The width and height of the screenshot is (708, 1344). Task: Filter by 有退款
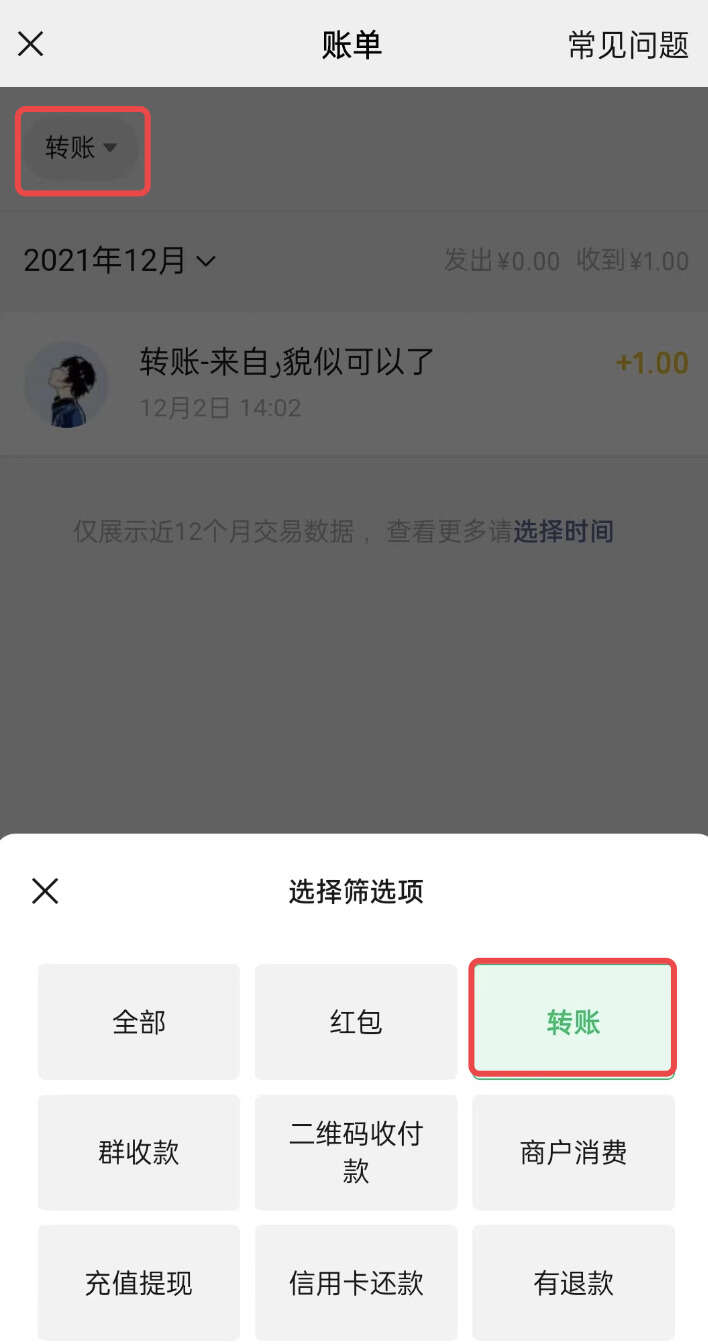tap(573, 1283)
